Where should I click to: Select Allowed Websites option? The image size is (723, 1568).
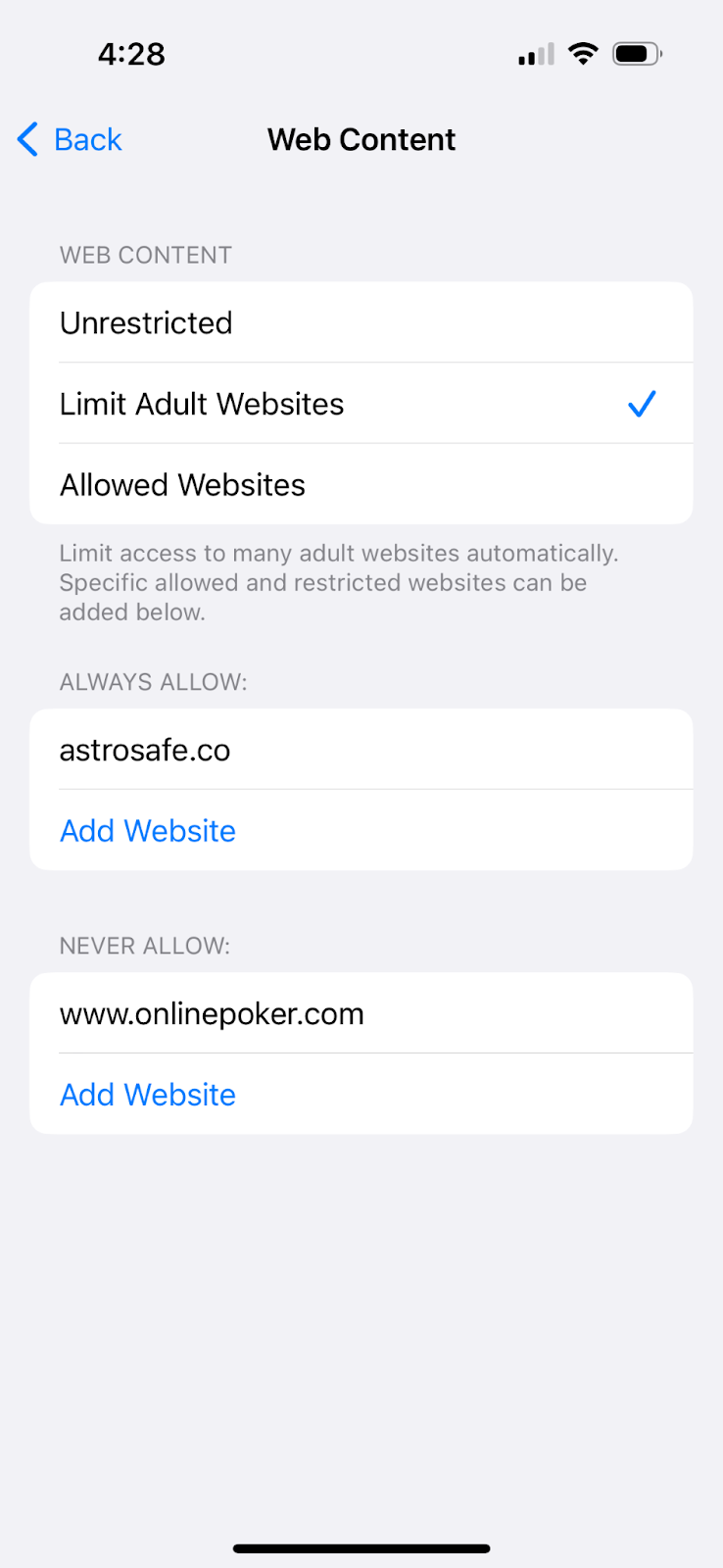coord(361,484)
